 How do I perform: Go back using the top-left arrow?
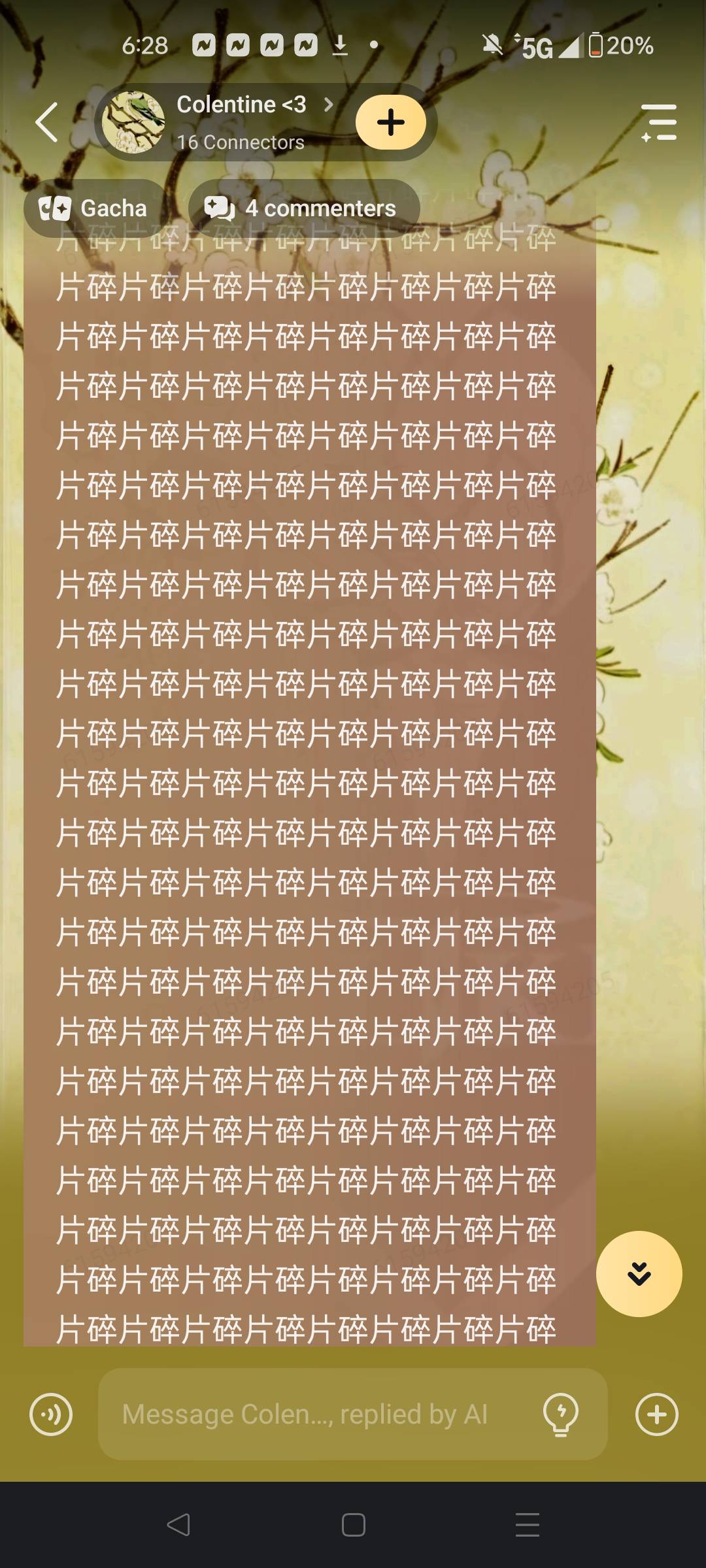pyautogui.click(x=47, y=122)
